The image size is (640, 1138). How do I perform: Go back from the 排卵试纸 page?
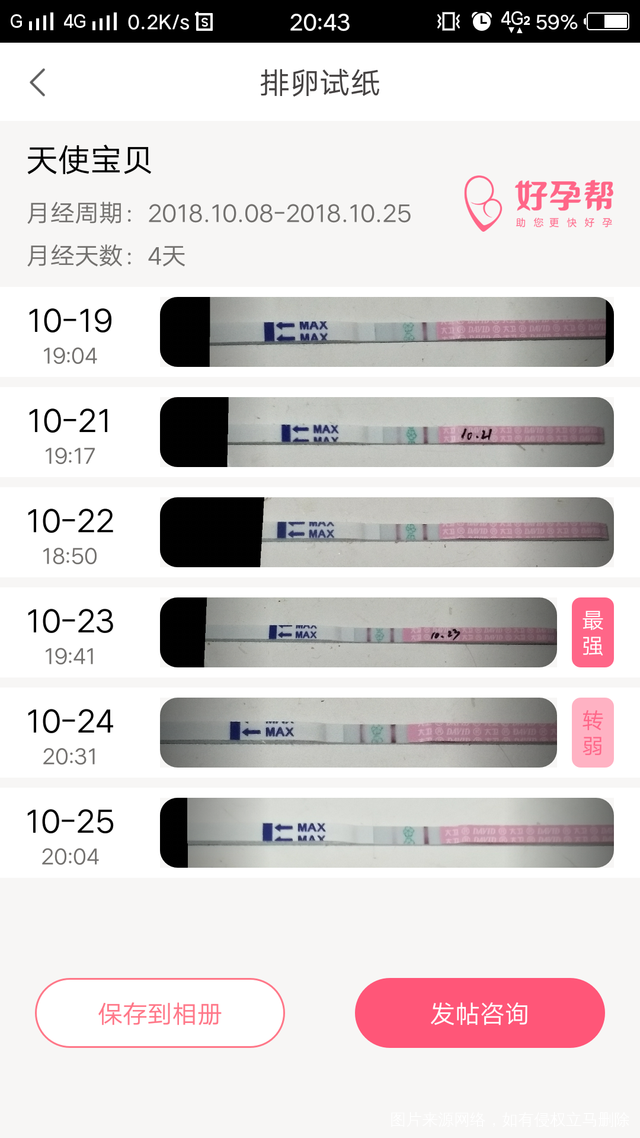pos(38,82)
